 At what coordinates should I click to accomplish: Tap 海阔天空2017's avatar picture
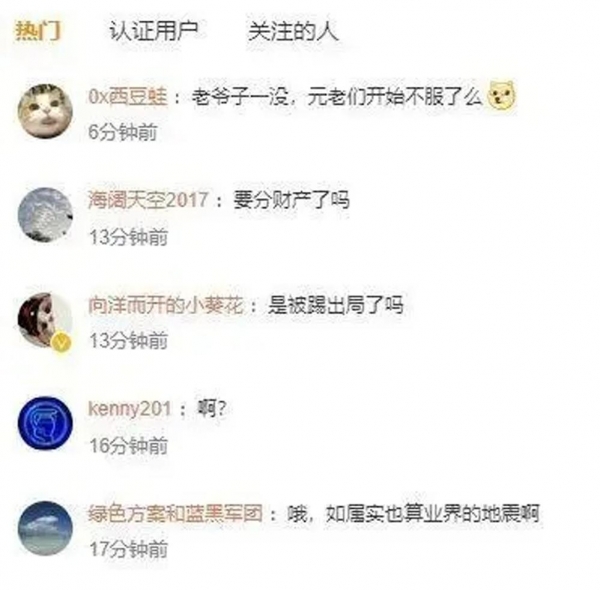click(45, 215)
